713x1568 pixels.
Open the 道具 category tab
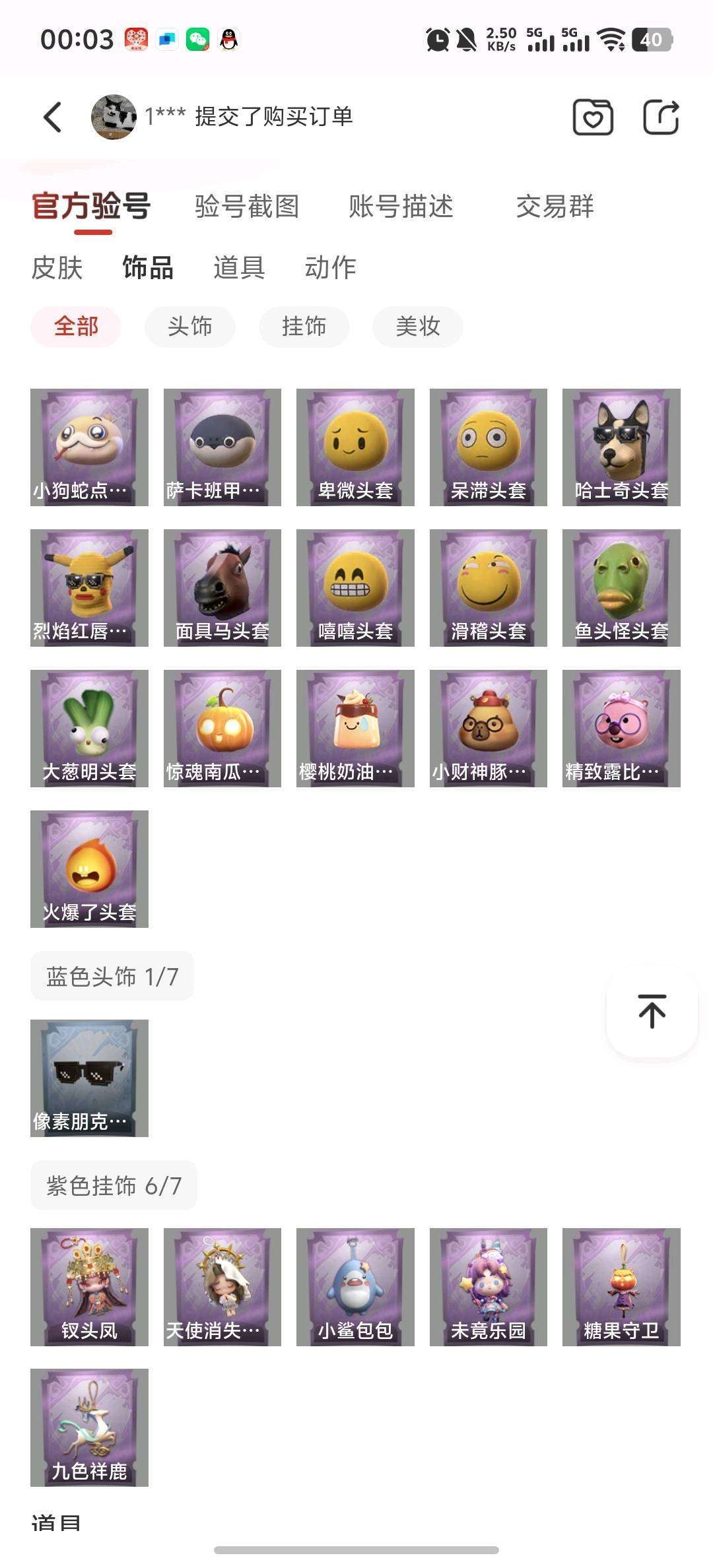pyautogui.click(x=238, y=268)
